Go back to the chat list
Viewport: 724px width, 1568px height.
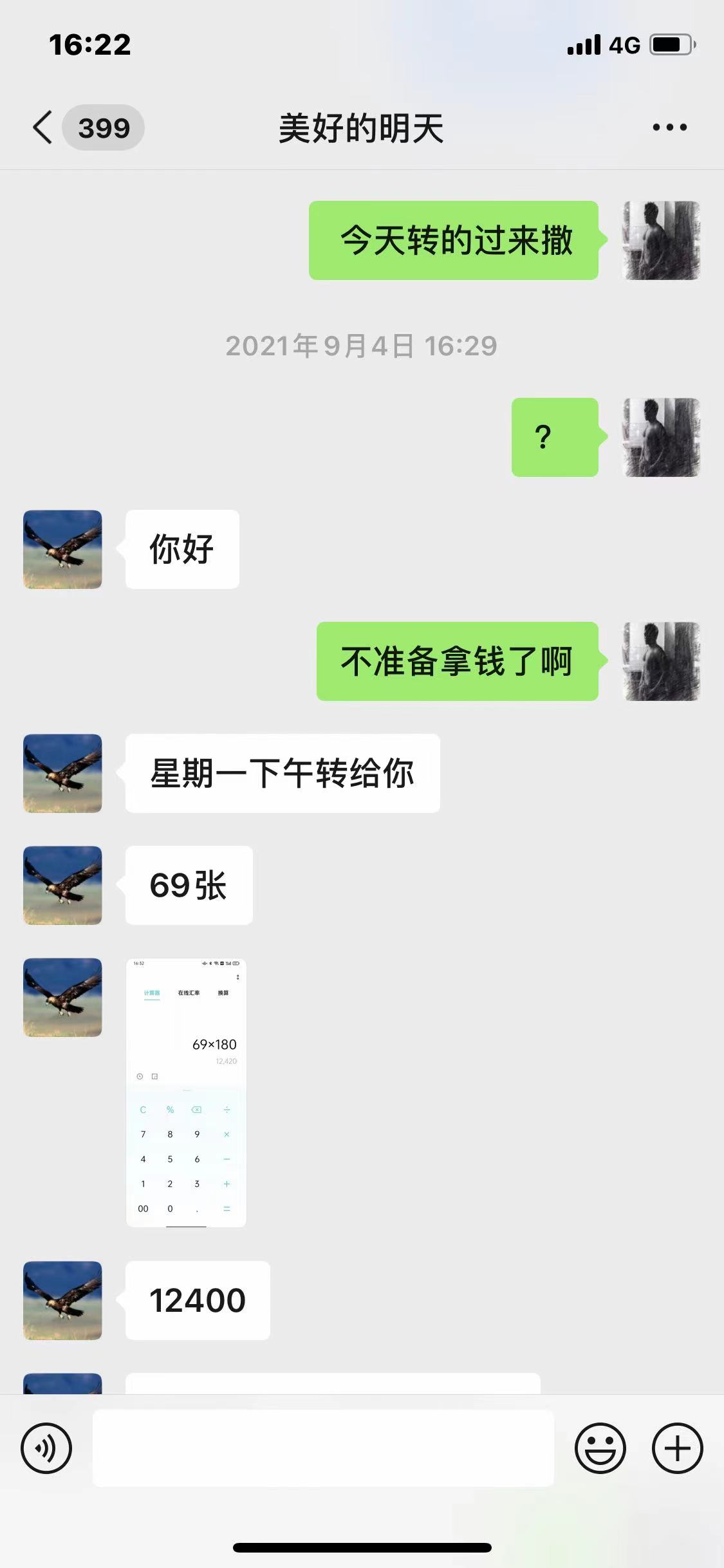43,127
